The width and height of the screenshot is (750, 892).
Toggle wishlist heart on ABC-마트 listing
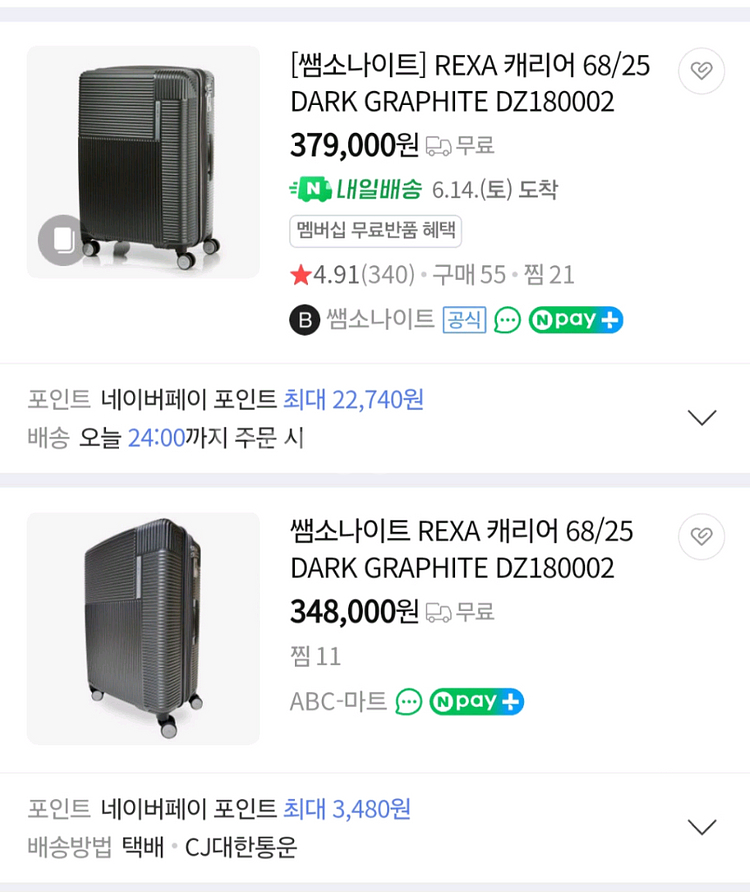(x=701, y=537)
